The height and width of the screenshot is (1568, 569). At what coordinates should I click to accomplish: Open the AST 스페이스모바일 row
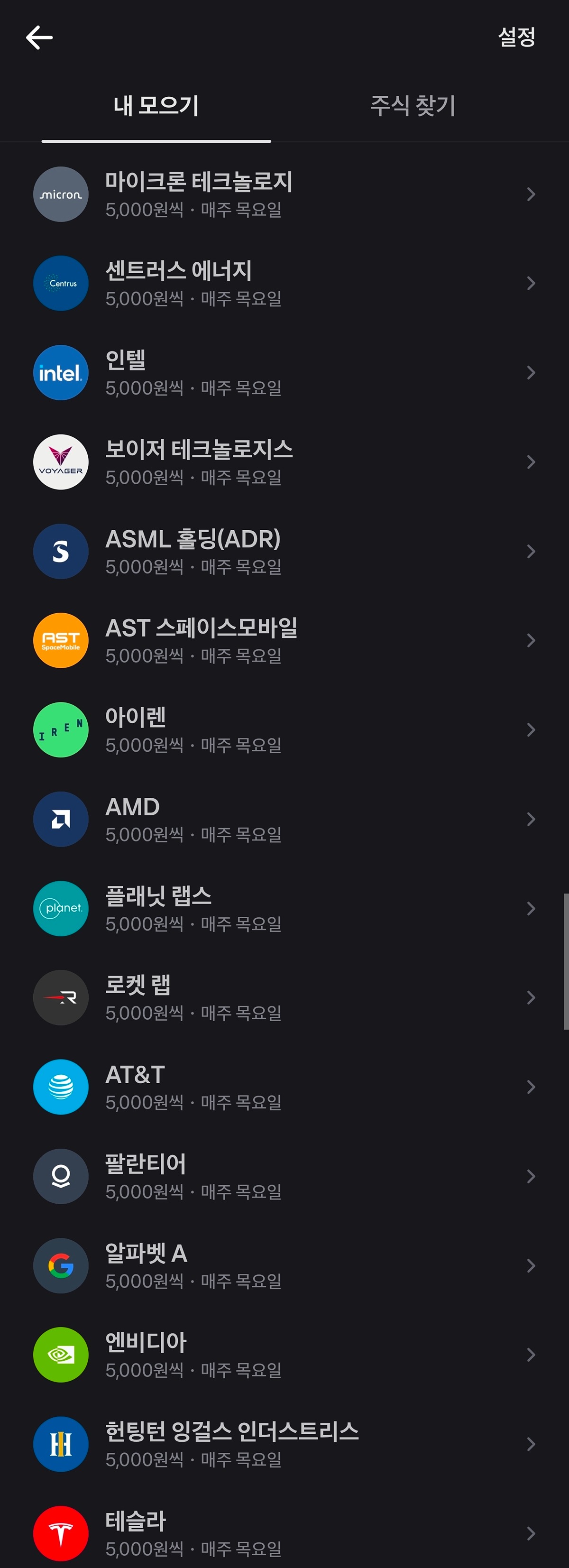click(284, 640)
